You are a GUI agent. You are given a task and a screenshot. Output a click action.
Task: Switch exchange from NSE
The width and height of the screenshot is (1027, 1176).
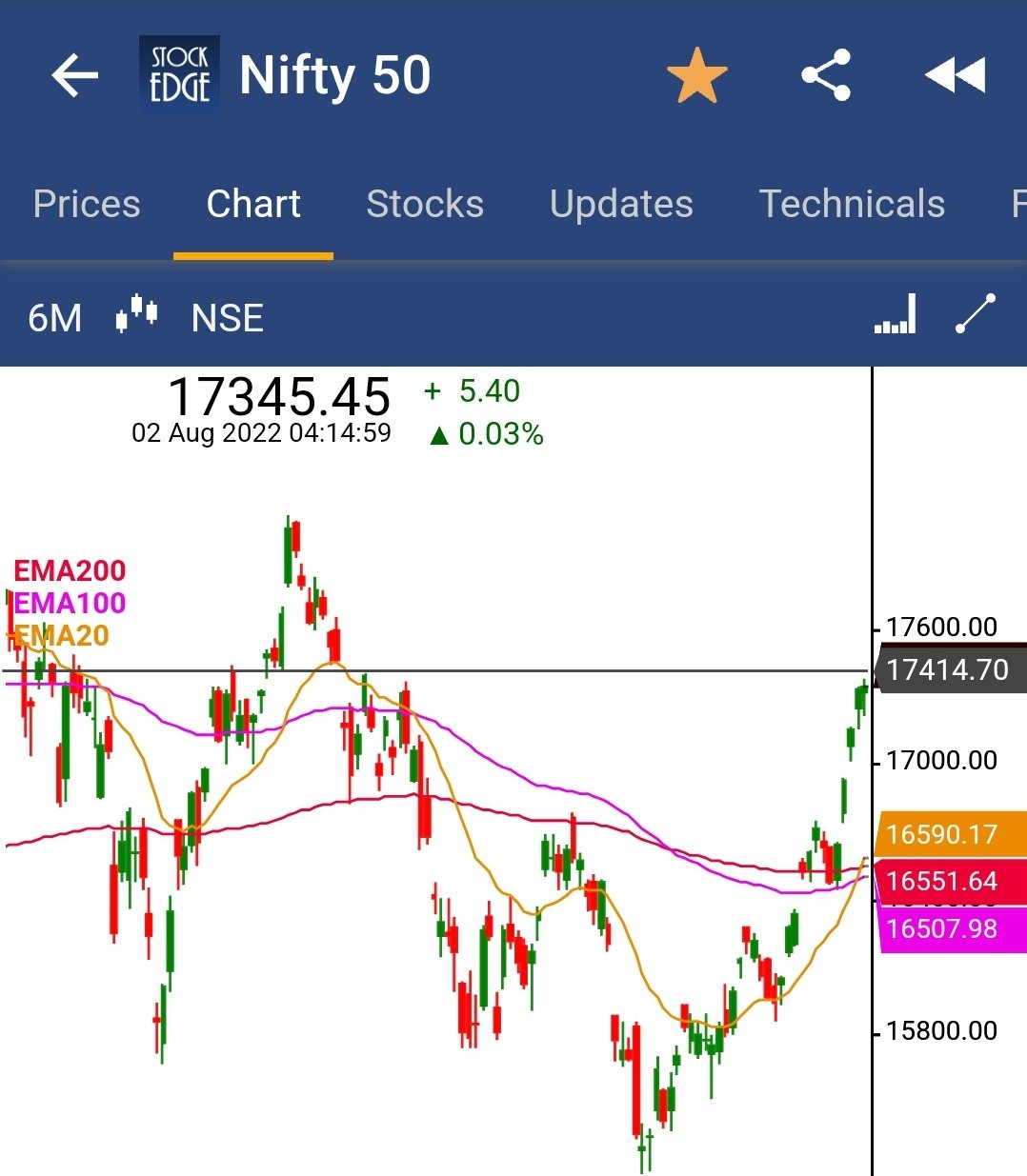click(227, 318)
